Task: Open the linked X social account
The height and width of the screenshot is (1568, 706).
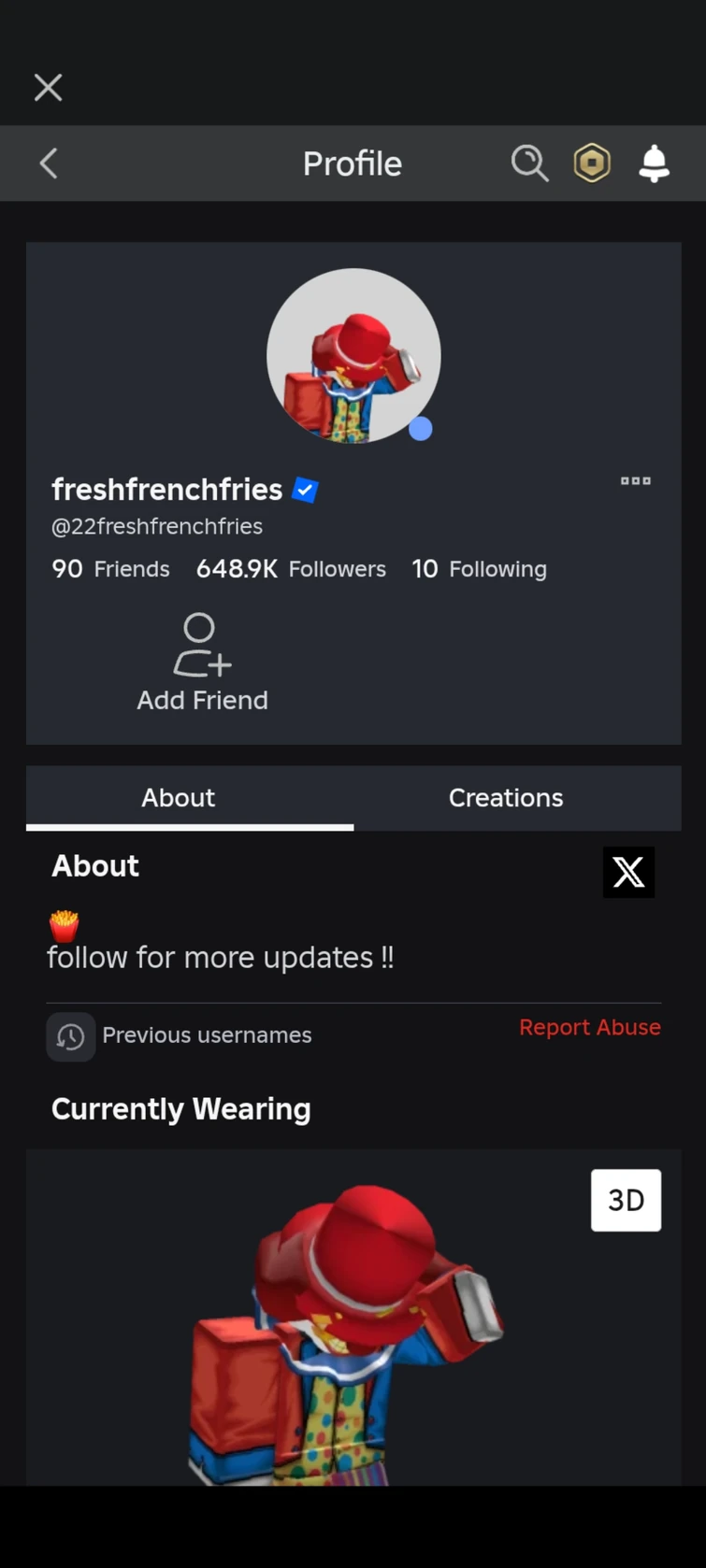Action: coord(628,873)
